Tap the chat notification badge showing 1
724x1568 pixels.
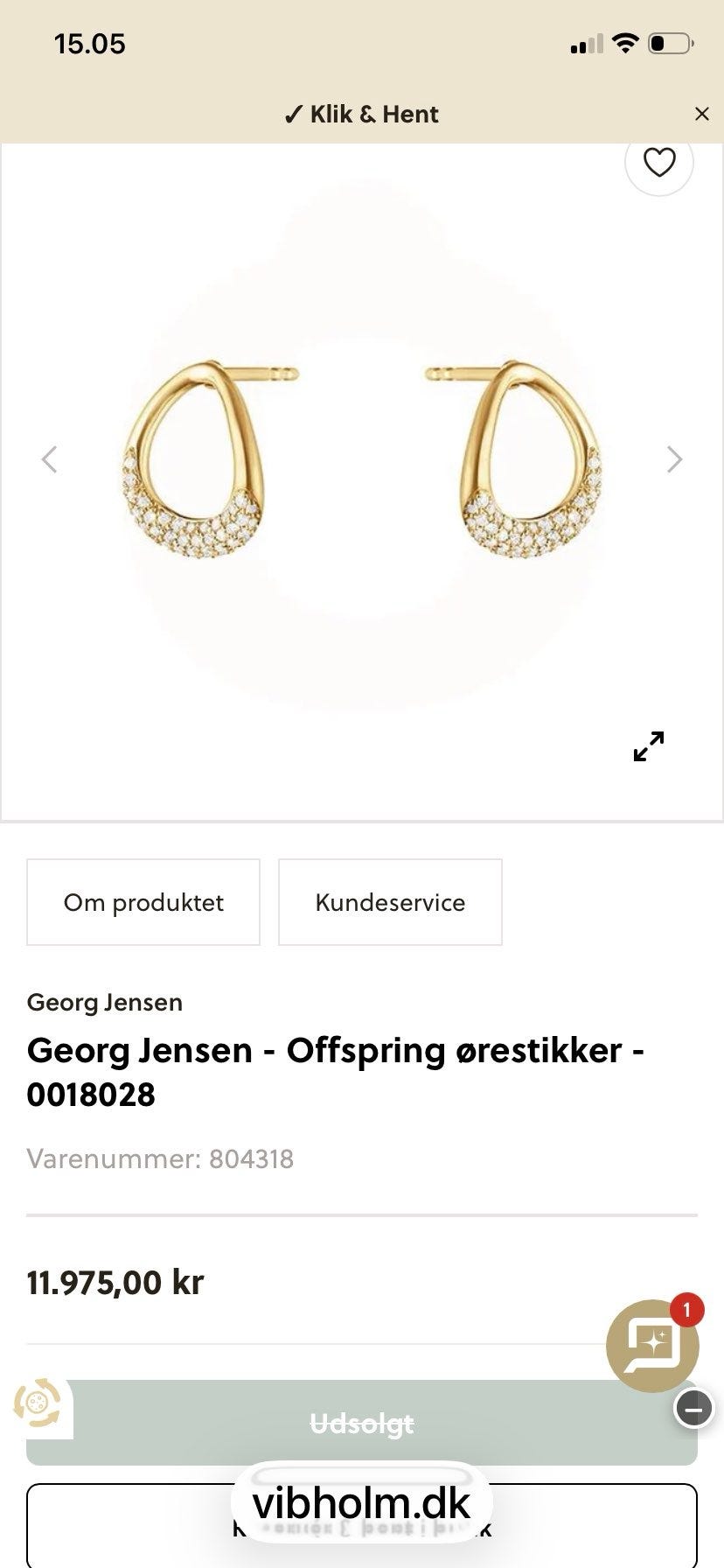coord(687,1310)
